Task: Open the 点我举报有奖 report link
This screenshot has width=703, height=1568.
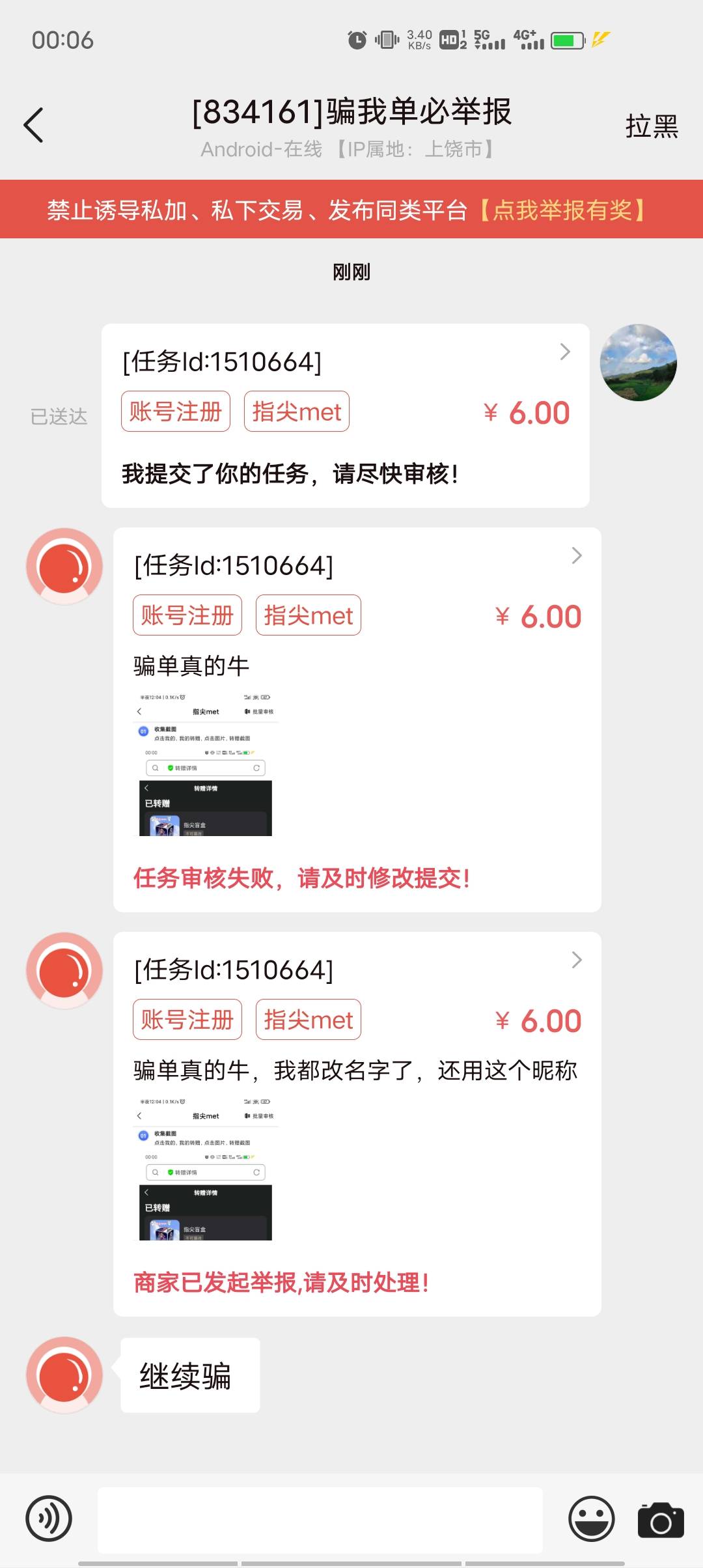Action: [x=563, y=210]
